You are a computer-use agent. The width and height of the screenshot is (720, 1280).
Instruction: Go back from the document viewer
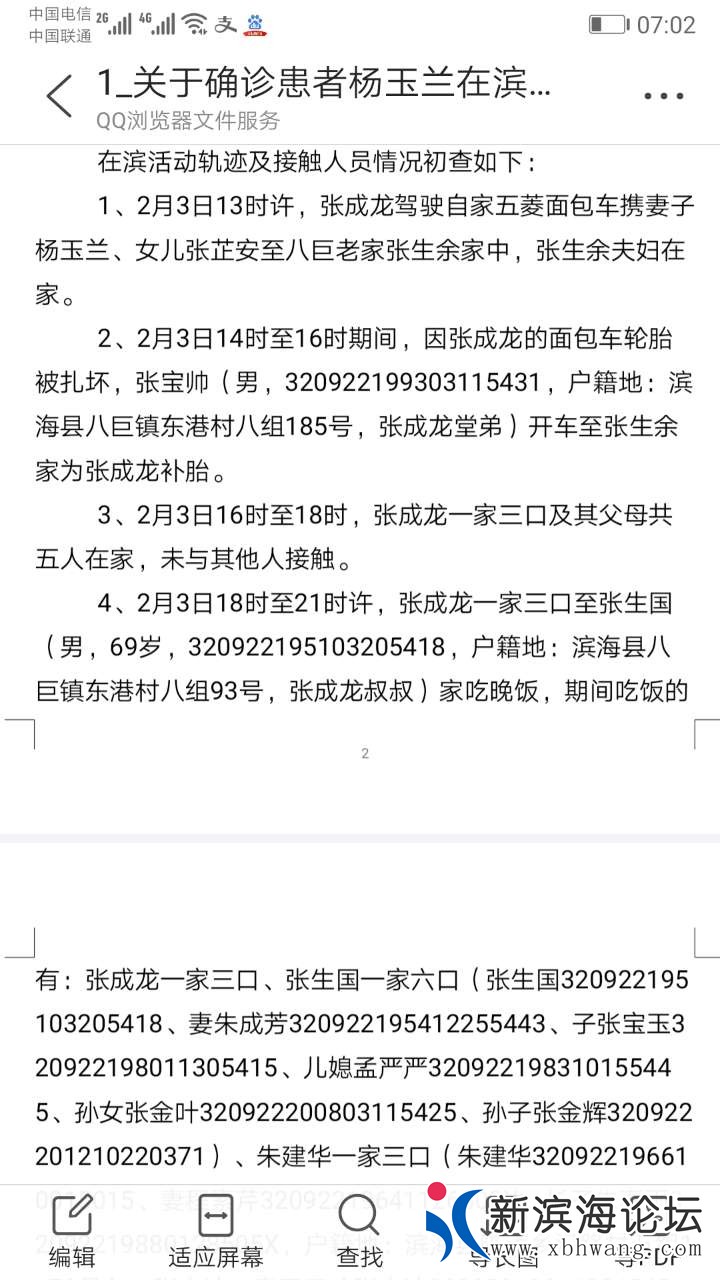click(x=59, y=96)
